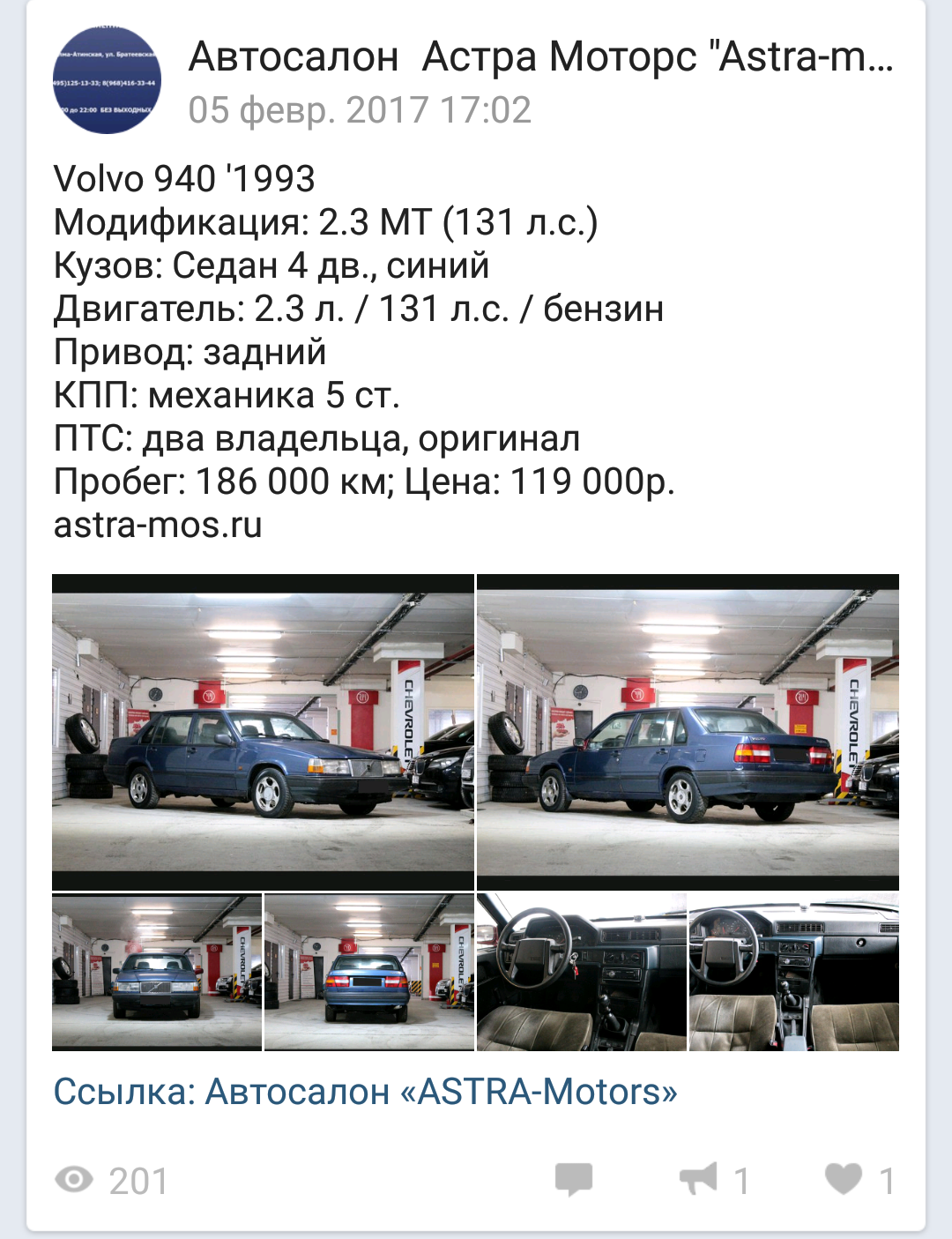Open the rear-side view photo of the Volvo
The image size is (952, 1239).
point(688,732)
